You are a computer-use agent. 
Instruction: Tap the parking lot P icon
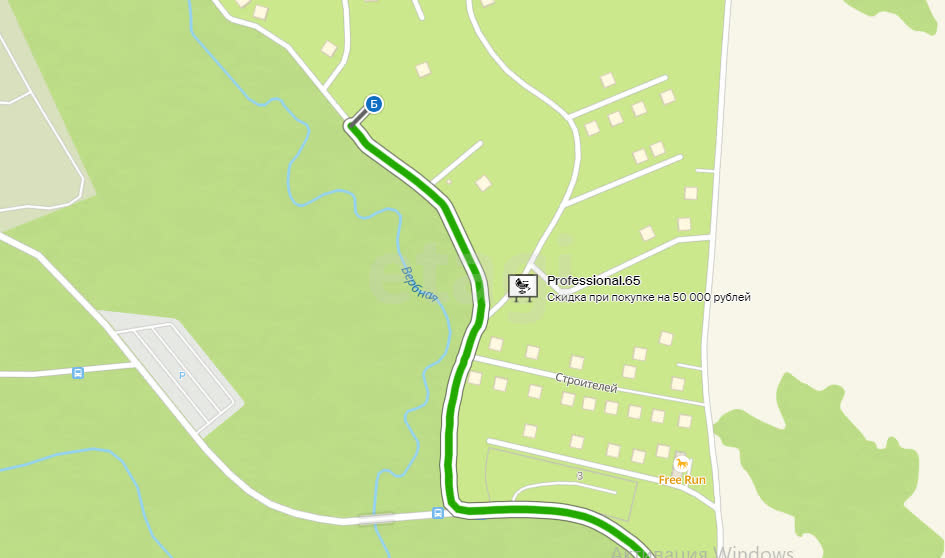(182, 376)
